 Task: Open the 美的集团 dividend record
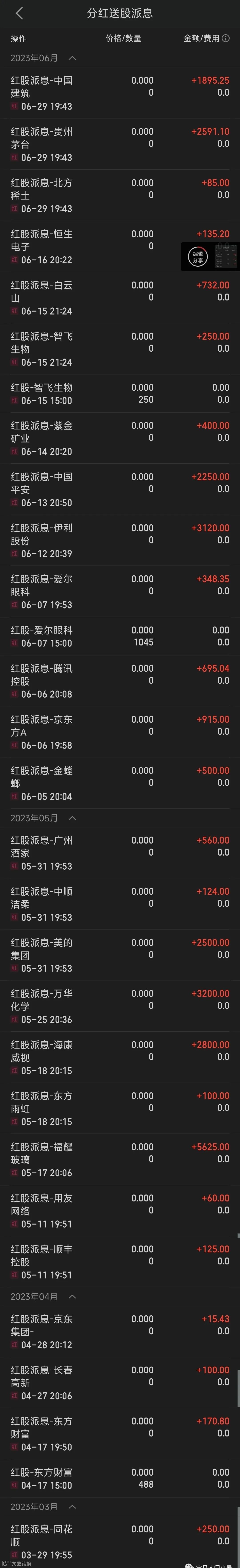tap(120, 954)
